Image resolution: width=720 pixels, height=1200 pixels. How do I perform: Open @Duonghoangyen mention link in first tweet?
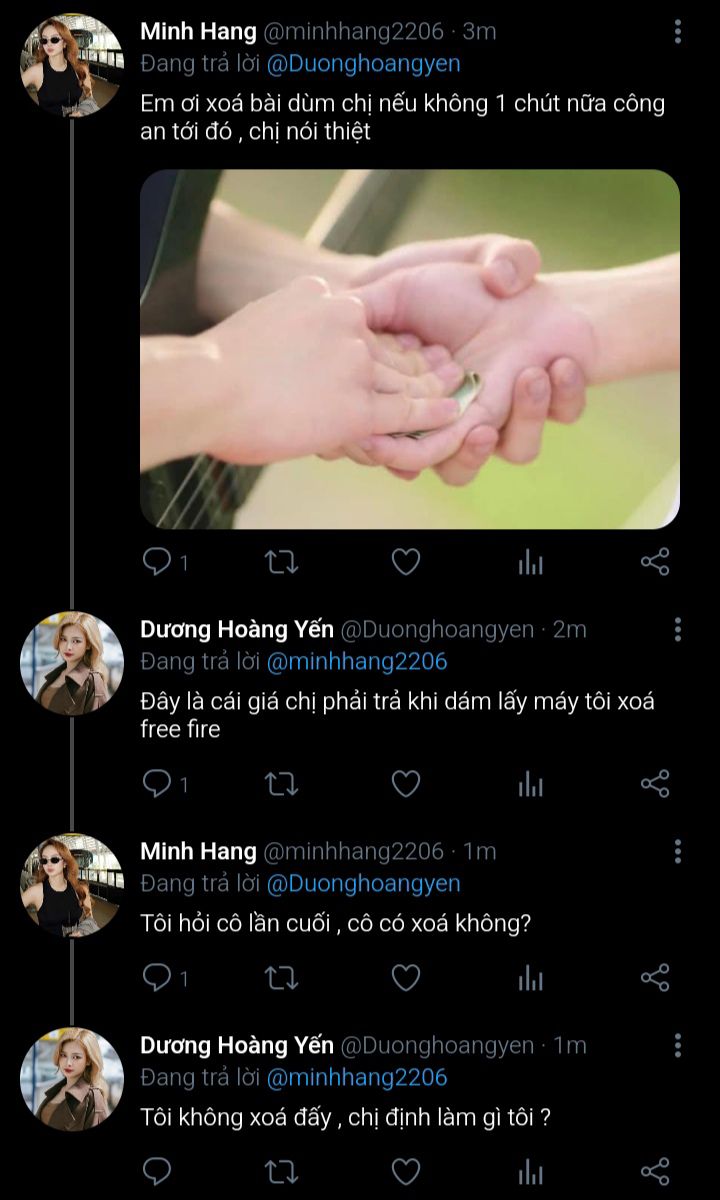[364, 62]
